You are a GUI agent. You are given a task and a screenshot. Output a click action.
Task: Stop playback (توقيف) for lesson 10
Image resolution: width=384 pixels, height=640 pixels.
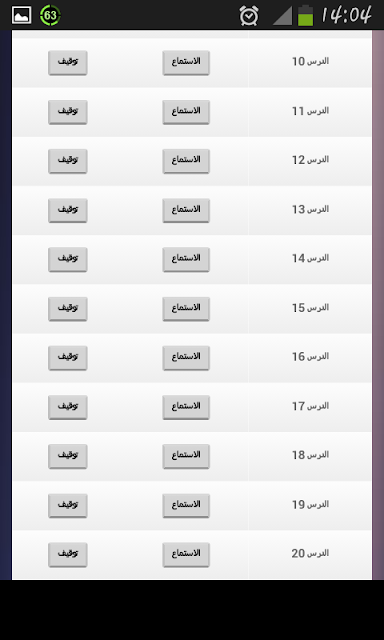[x=68, y=63]
